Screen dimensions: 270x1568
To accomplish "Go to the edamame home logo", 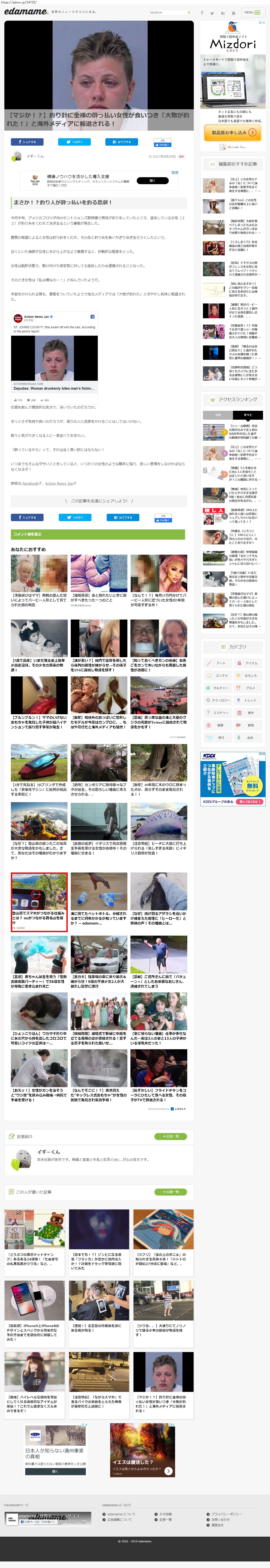I will tap(26, 12).
